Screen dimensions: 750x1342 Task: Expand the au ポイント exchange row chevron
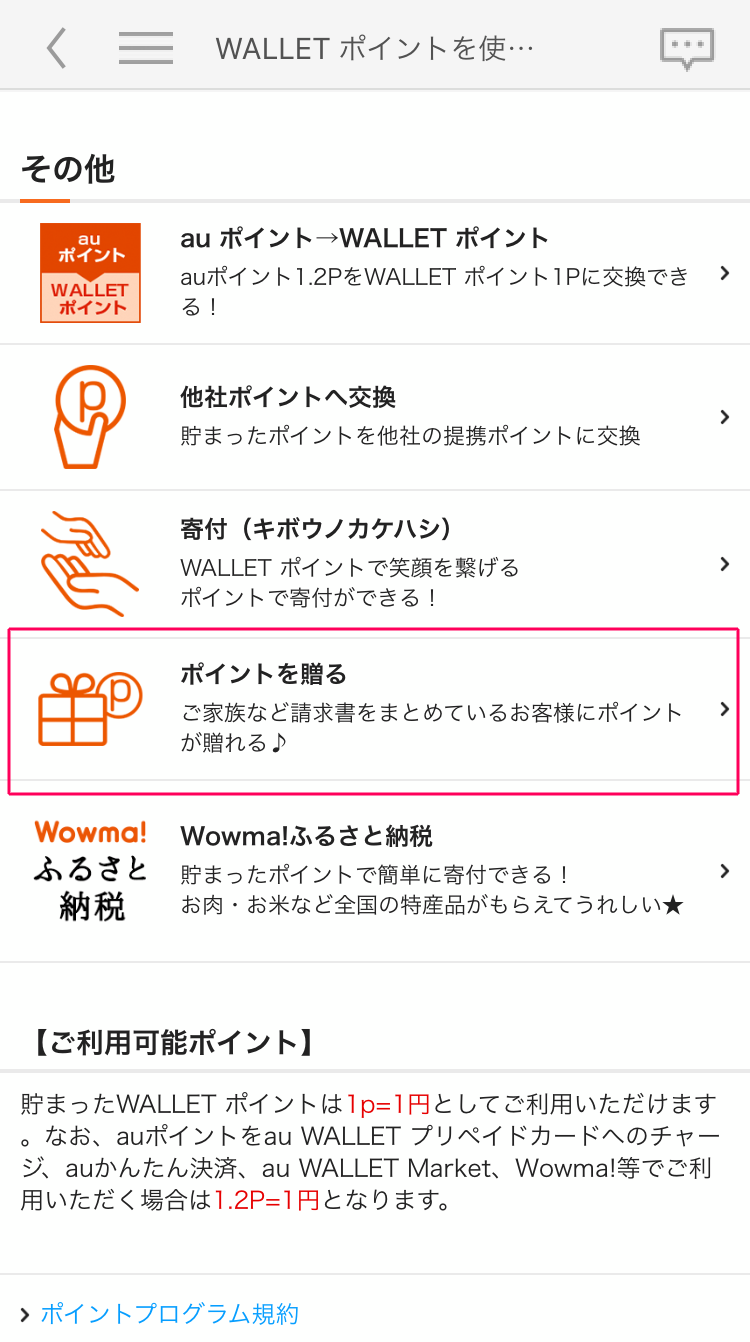tap(724, 273)
